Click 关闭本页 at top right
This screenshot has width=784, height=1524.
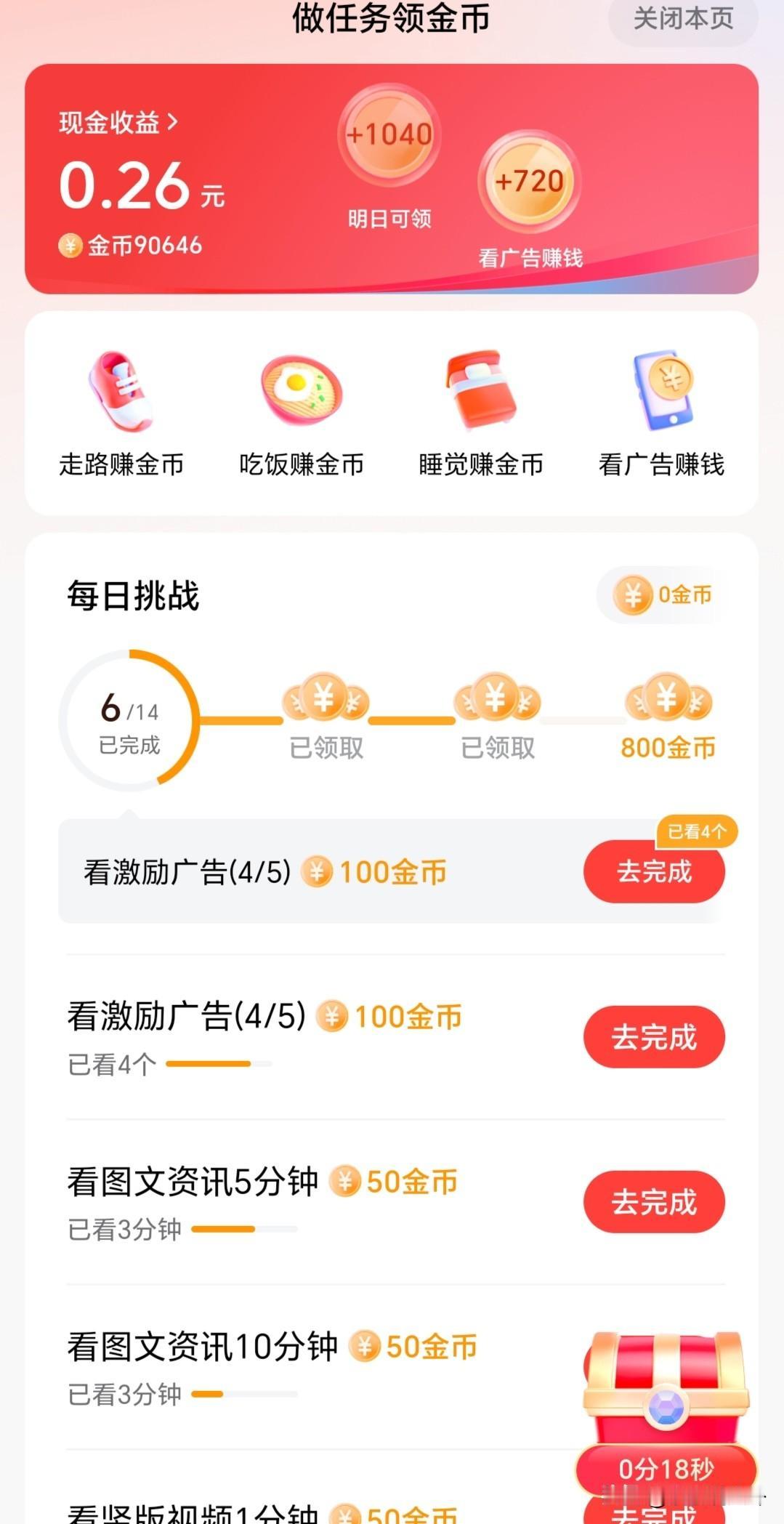click(x=682, y=20)
